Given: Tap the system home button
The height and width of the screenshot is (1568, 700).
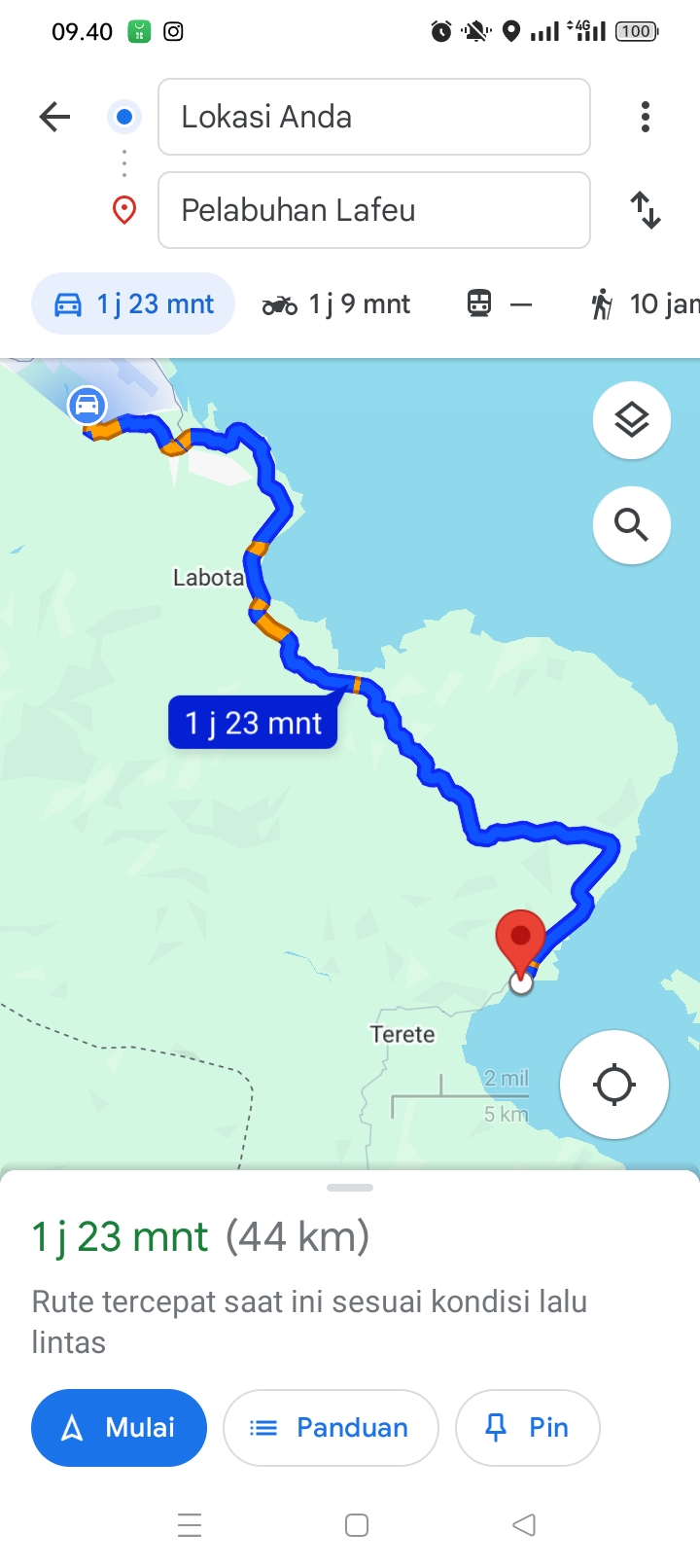Looking at the screenshot, I should pyautogui.click(x=357, y=1525).
